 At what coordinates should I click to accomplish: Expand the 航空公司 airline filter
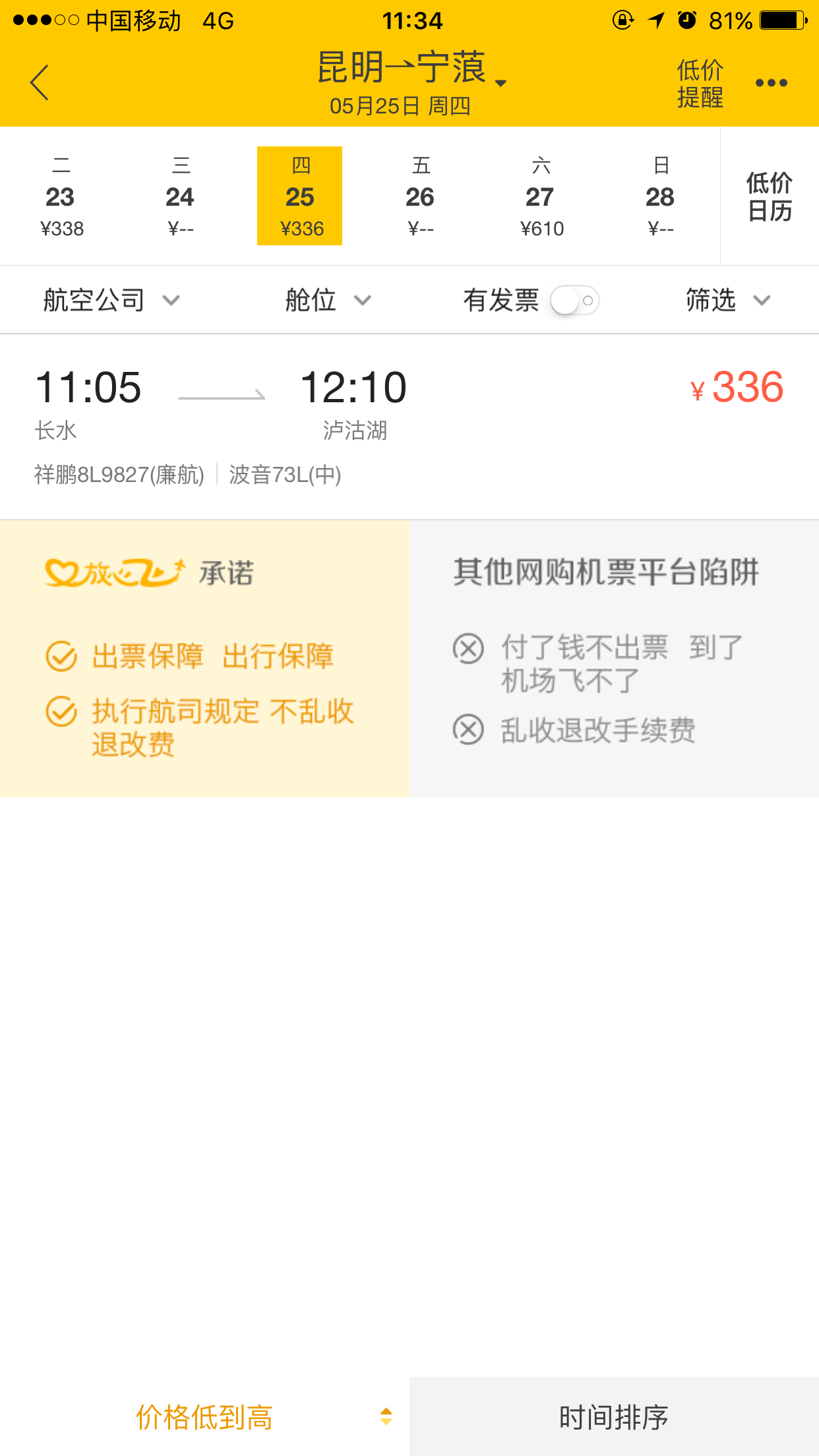111,300
